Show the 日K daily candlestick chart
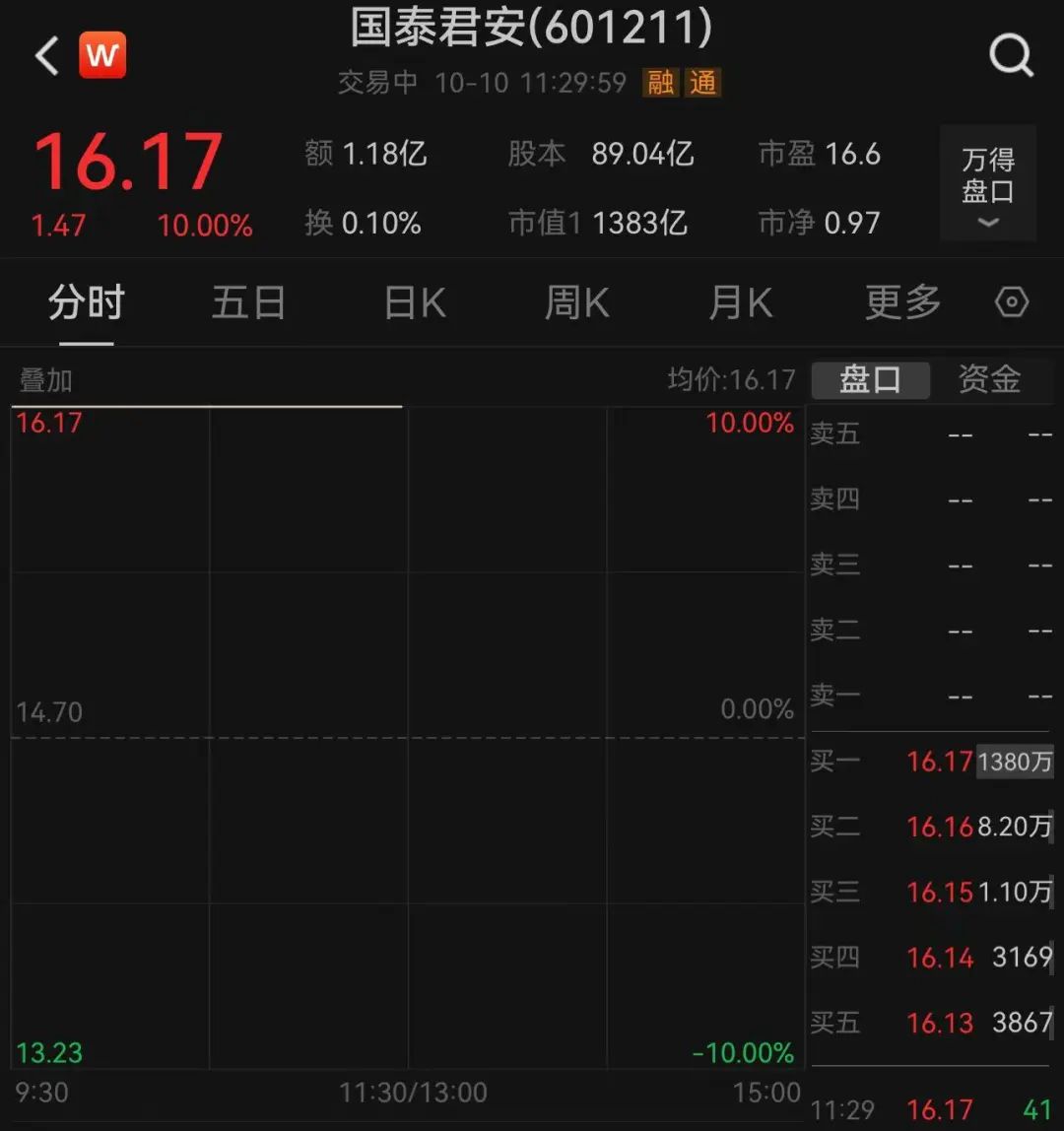The height and width of the screenshot is (1131, 1064). tap(415, 302)
